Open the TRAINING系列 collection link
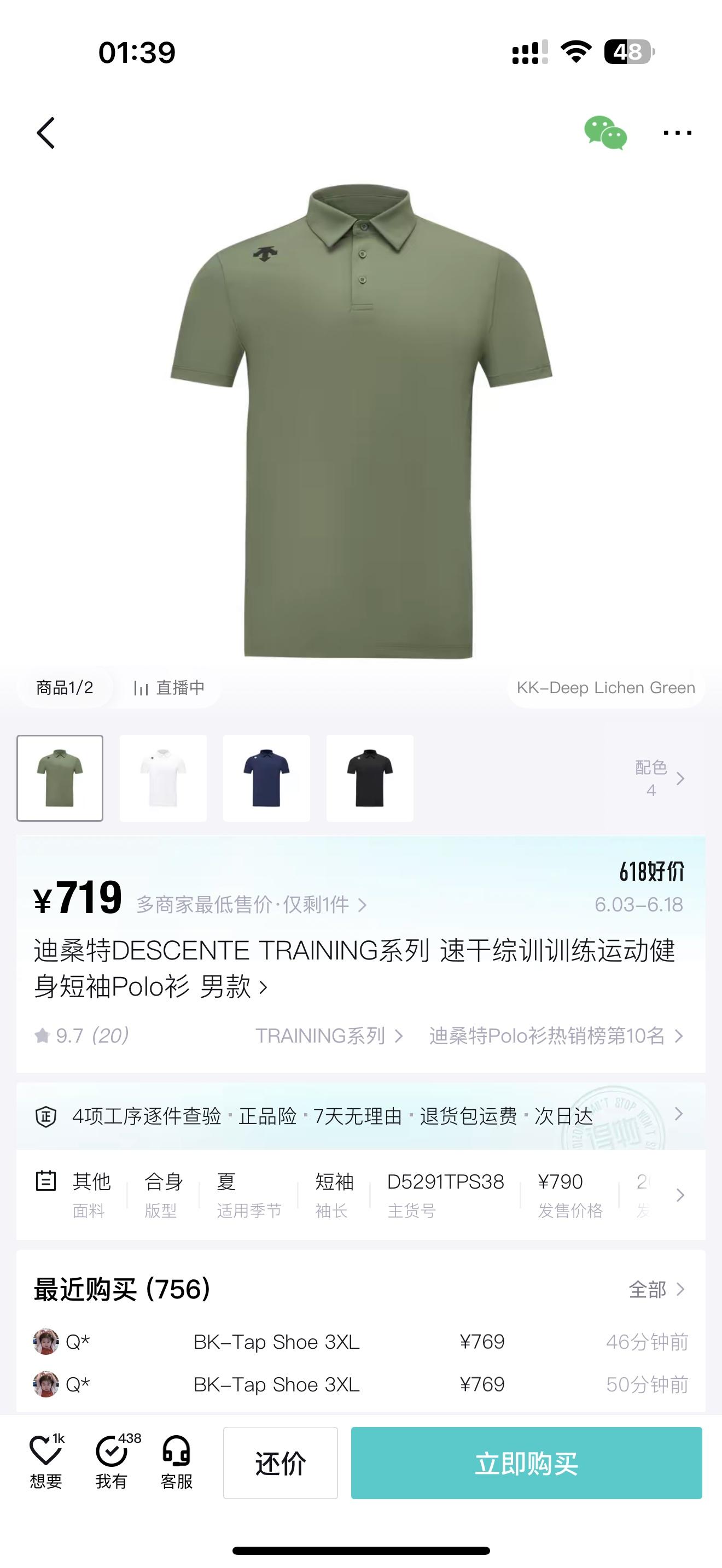 [x=329, y=1036]
